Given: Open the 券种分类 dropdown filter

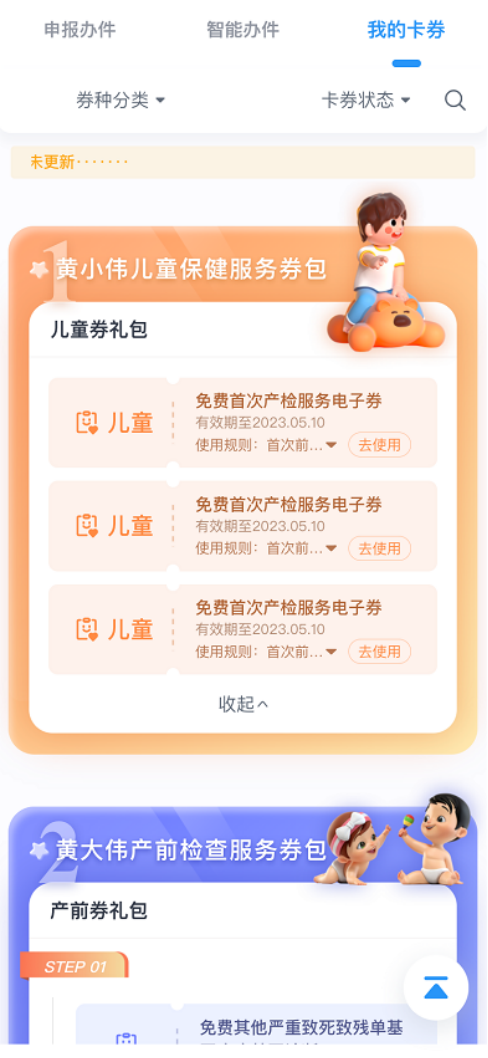Looking at the screenshot, I should click(x=121, y=101).
